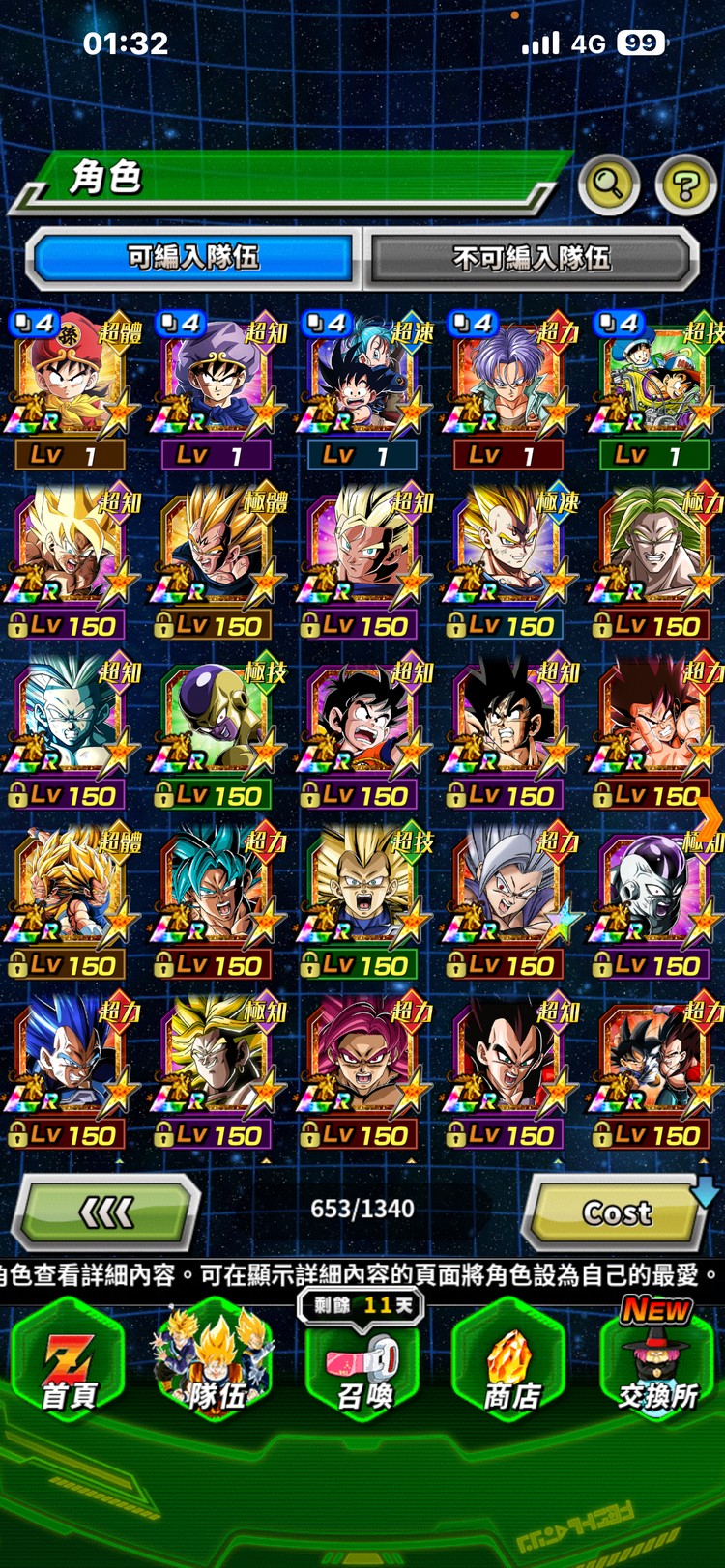725x1568 pixels.
Task: Open the Cost sort button
Action: tap(617, 1212)
